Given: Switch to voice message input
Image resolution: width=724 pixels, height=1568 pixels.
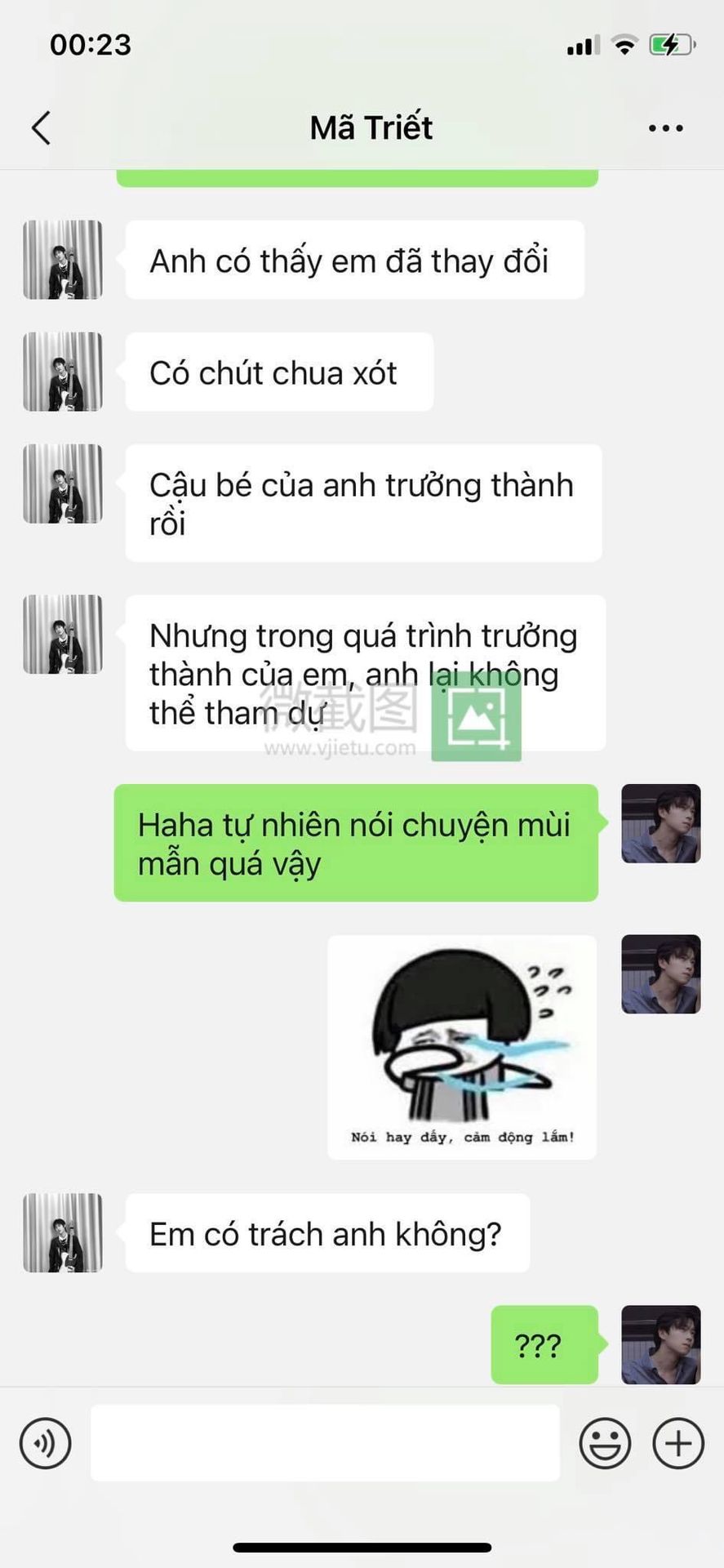Looking at the screenshot, I should [x=46, y=1443].
